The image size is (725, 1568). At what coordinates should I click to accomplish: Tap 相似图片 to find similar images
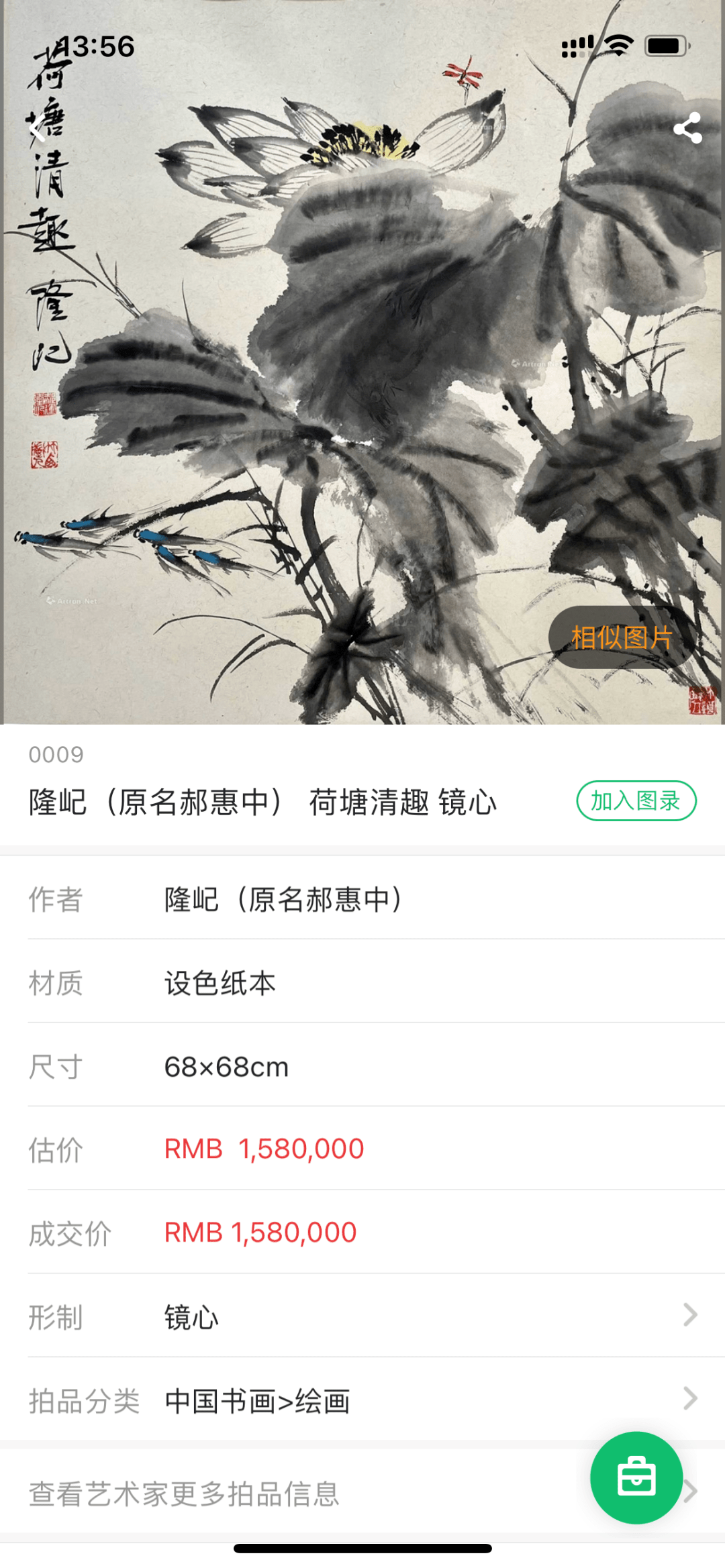[x=621, y=637]
